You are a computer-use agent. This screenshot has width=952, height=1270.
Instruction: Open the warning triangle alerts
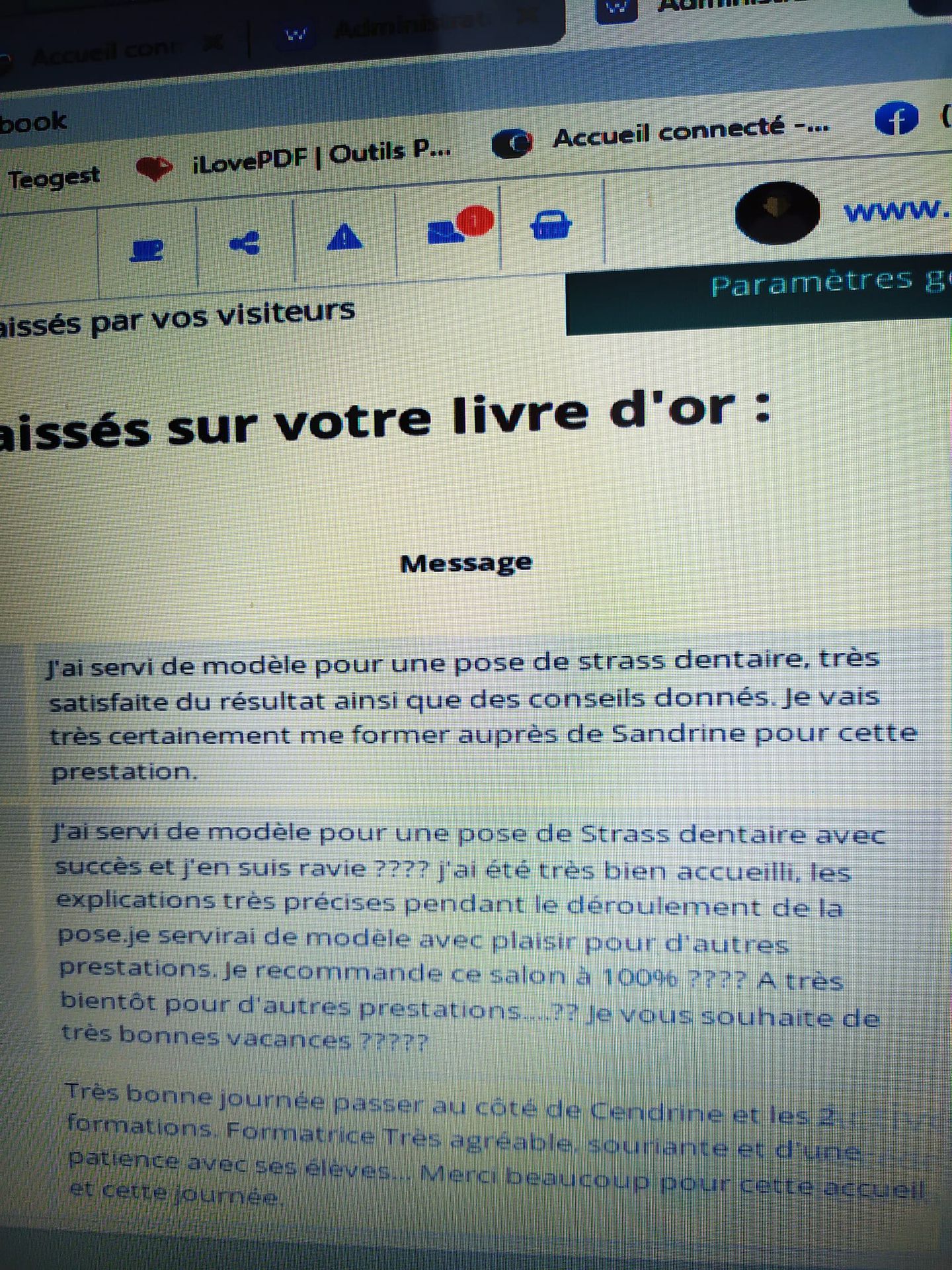coord(344,237)
